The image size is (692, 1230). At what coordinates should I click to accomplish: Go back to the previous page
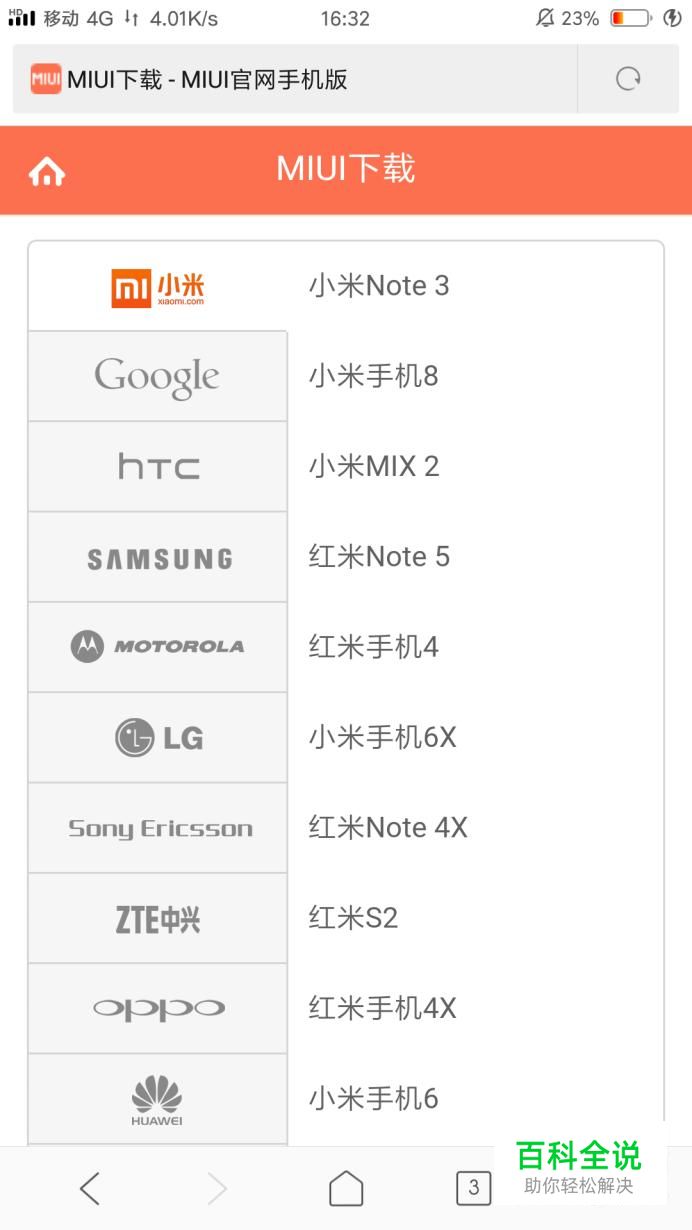coord(90,1188)
